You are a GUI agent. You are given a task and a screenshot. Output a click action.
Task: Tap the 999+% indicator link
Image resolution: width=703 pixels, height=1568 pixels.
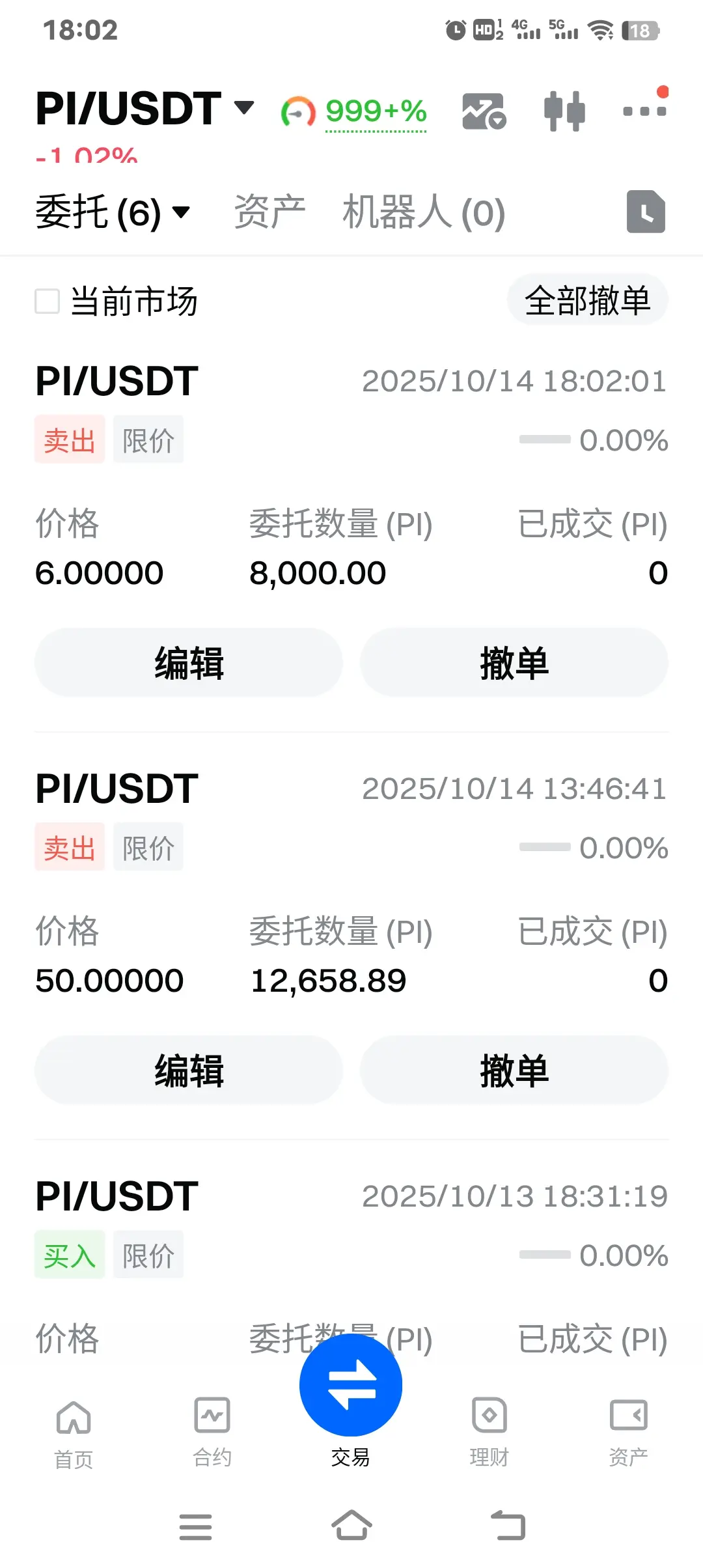[x=376, y=111]
